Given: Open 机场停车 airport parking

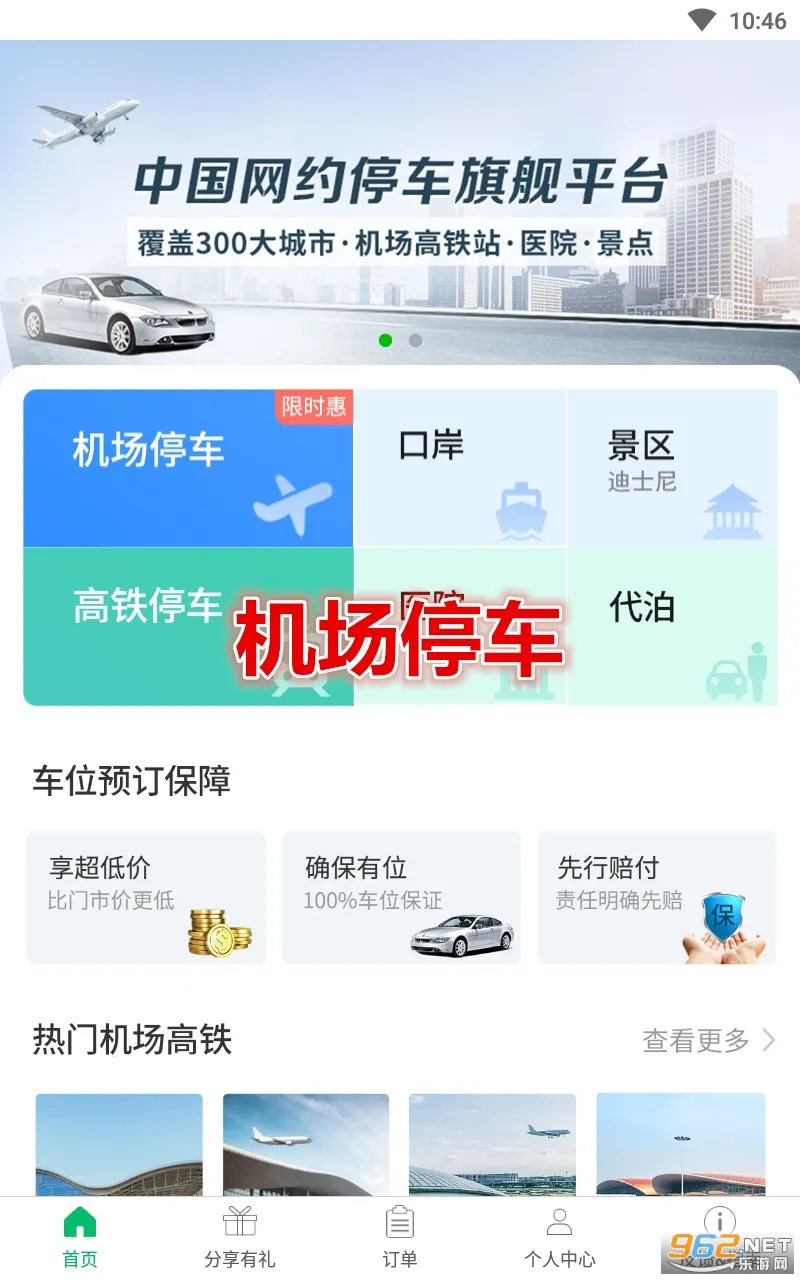Looking at the screenshot, I should point(188,468).
